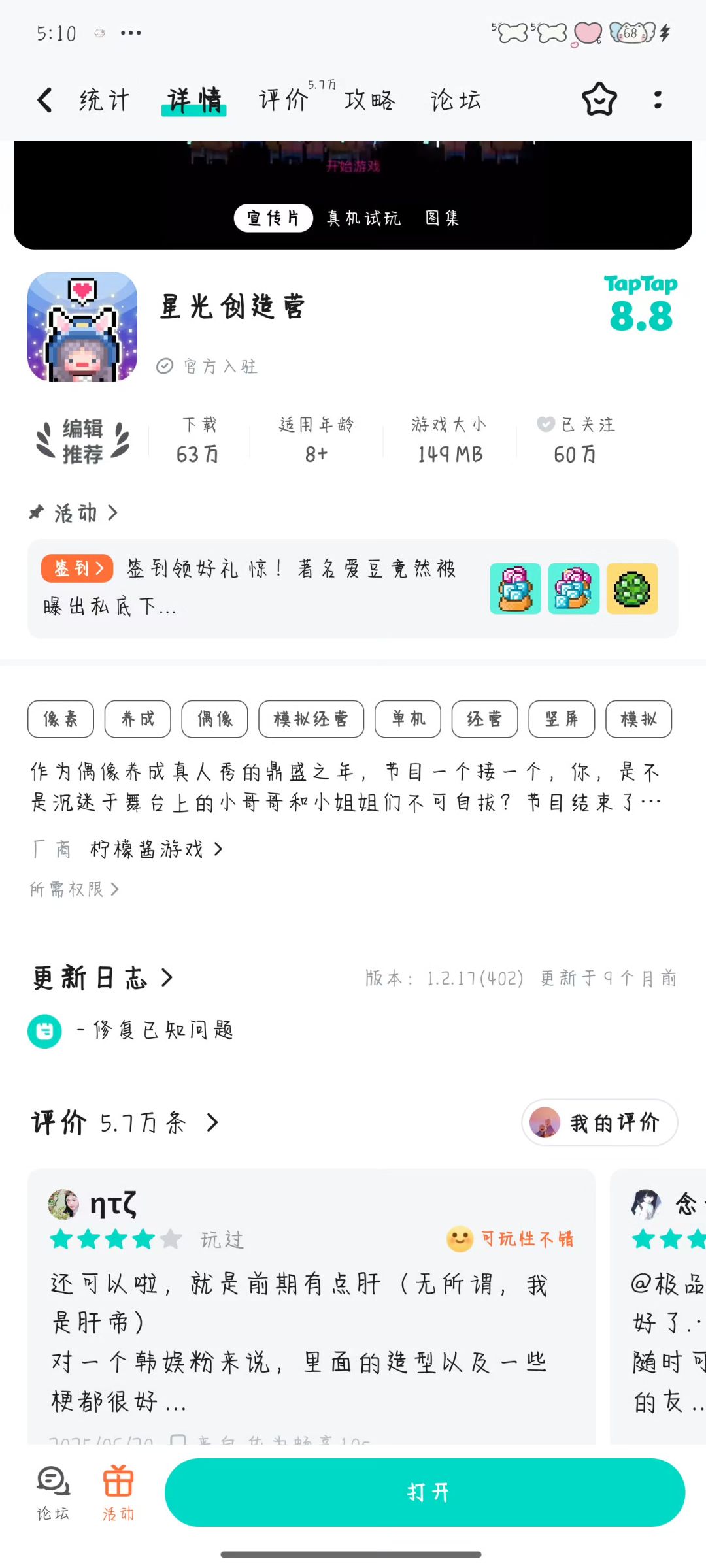
Task: Open the 攻略 tab
Action: click(370, 100)
